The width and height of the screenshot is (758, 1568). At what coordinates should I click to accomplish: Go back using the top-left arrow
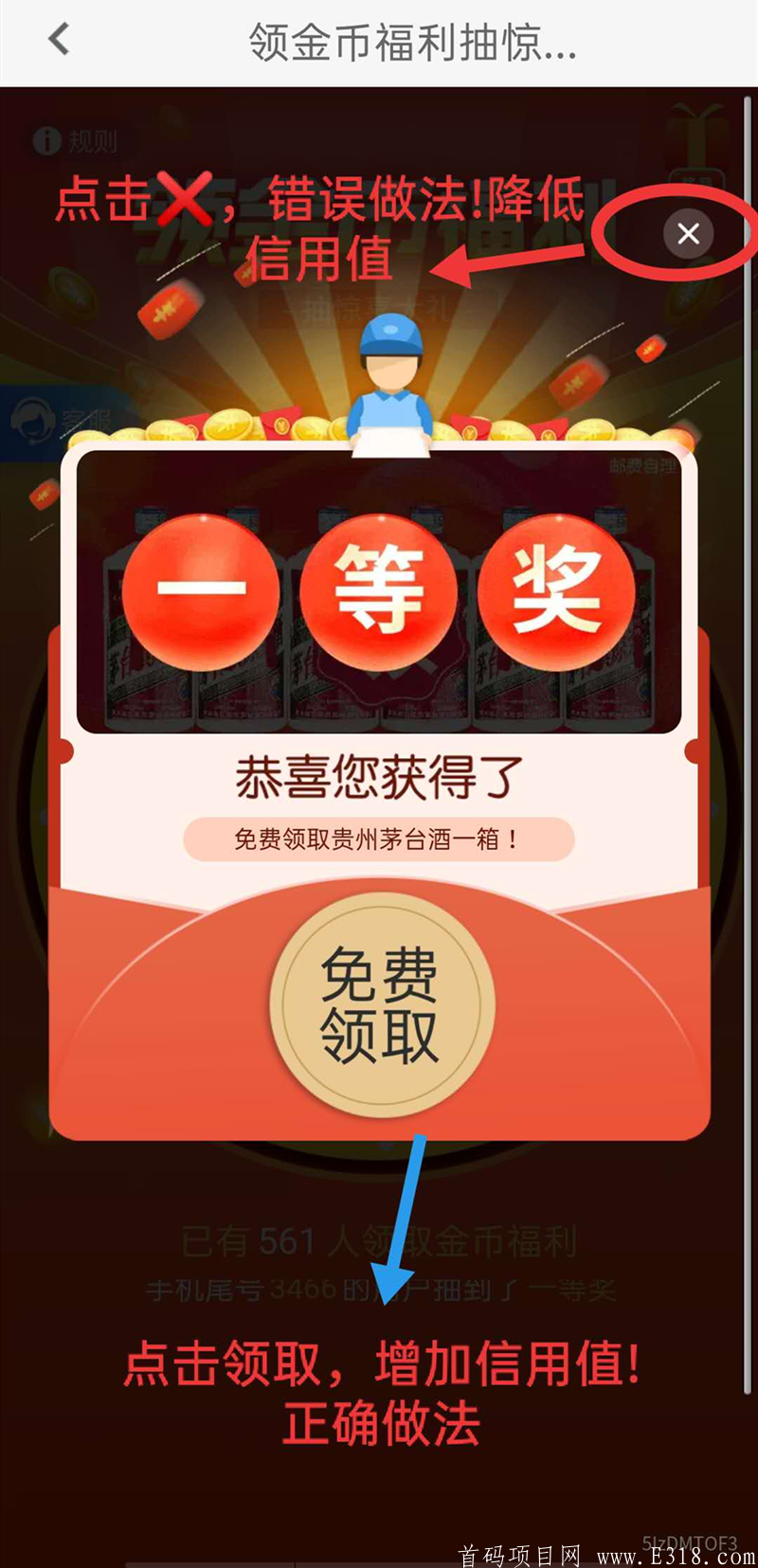pyautogui.click(x=59, y=40)
